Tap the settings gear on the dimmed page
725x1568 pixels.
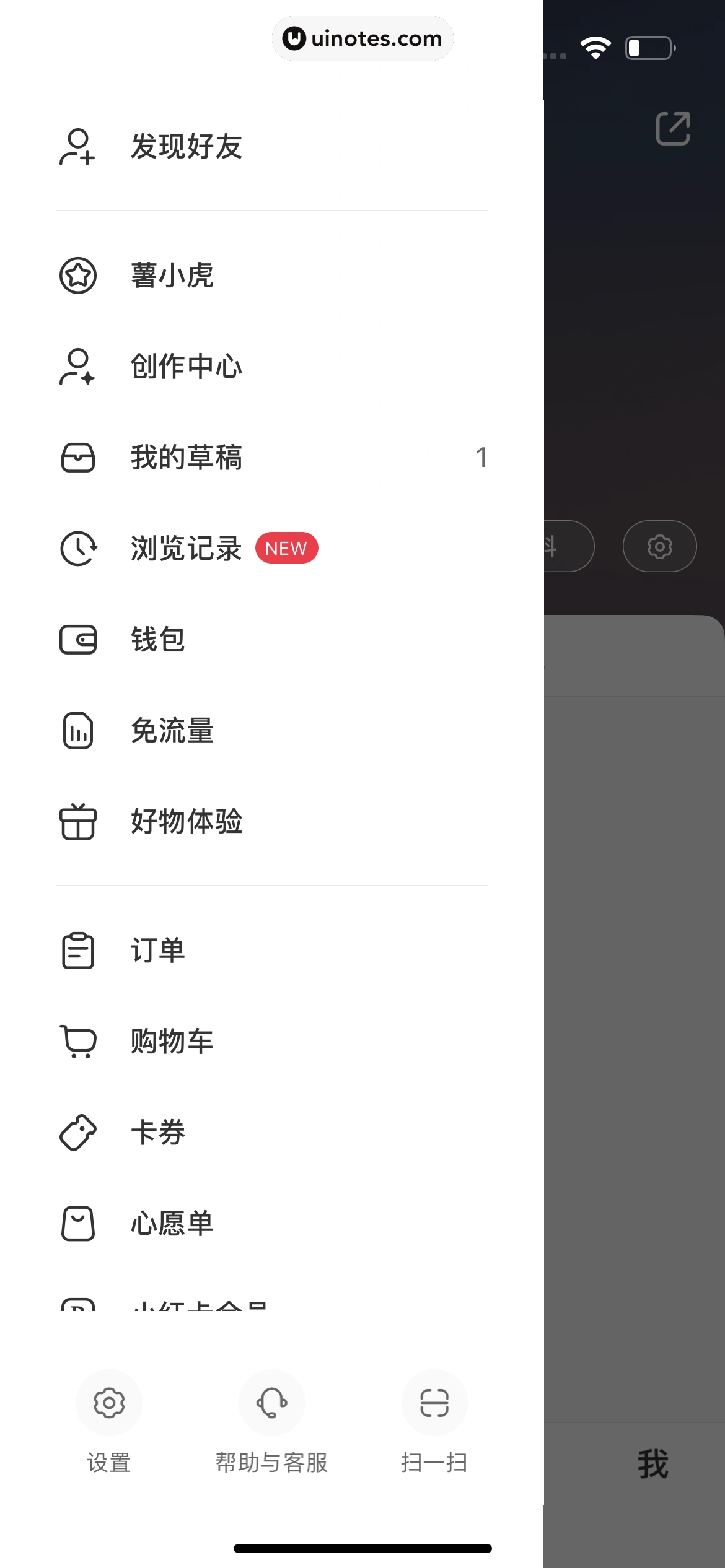click(x=659, y=546)
